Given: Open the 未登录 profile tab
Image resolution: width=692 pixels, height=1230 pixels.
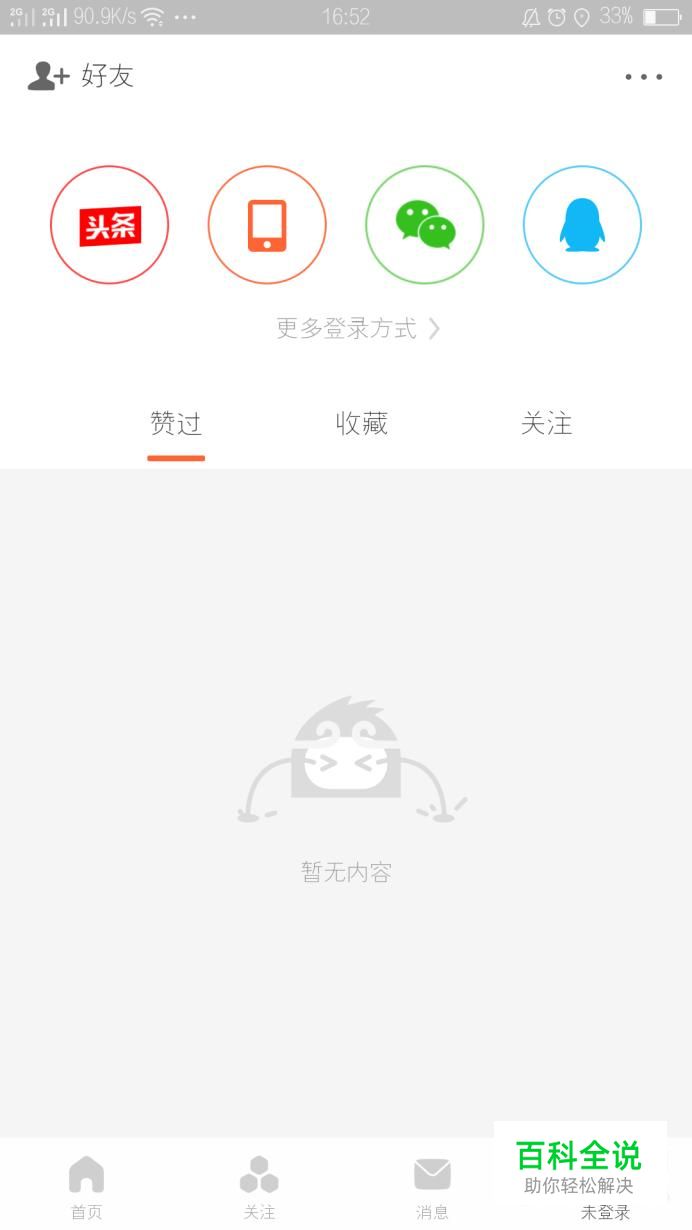Looking at the screenshot, I should point(605,1200).
